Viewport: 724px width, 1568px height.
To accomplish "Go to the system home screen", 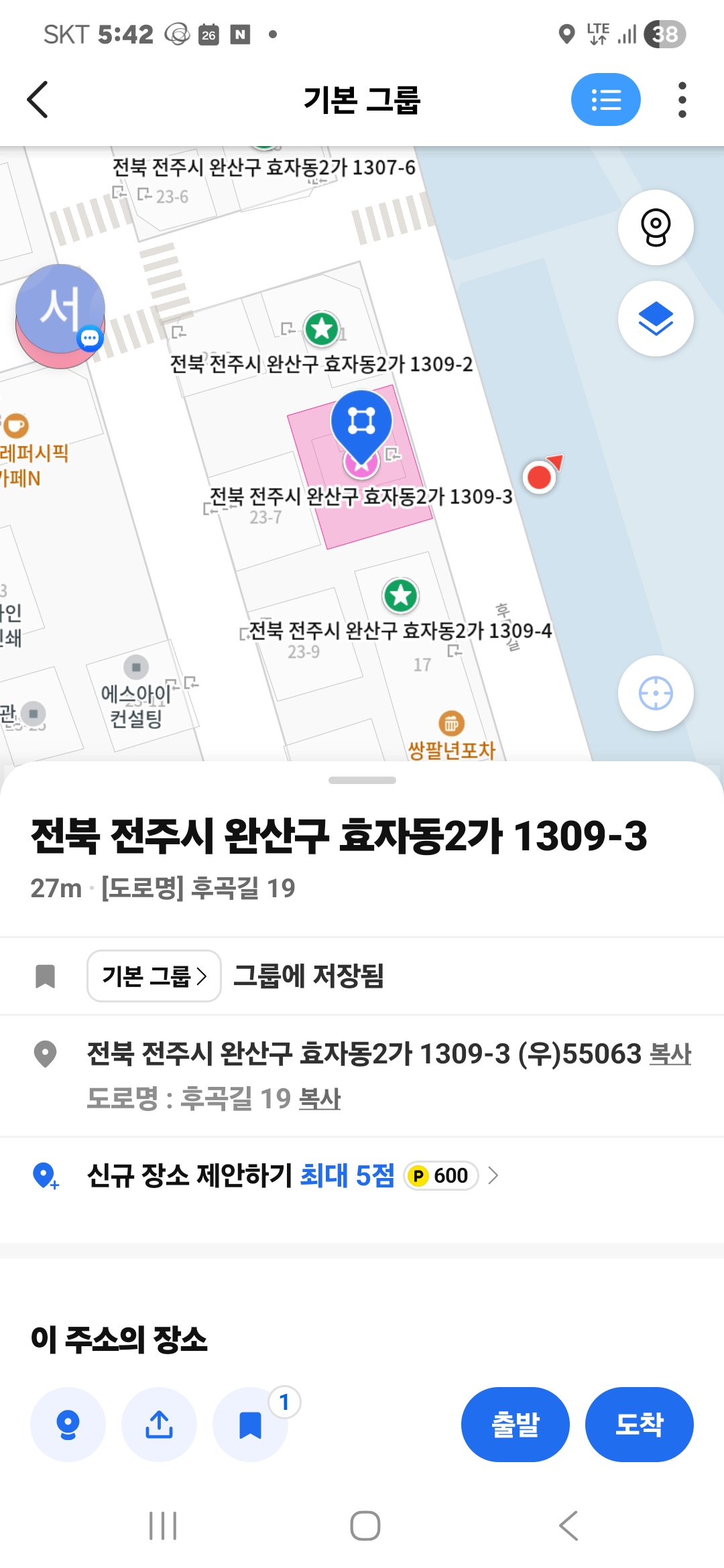I will [365, 1526].
